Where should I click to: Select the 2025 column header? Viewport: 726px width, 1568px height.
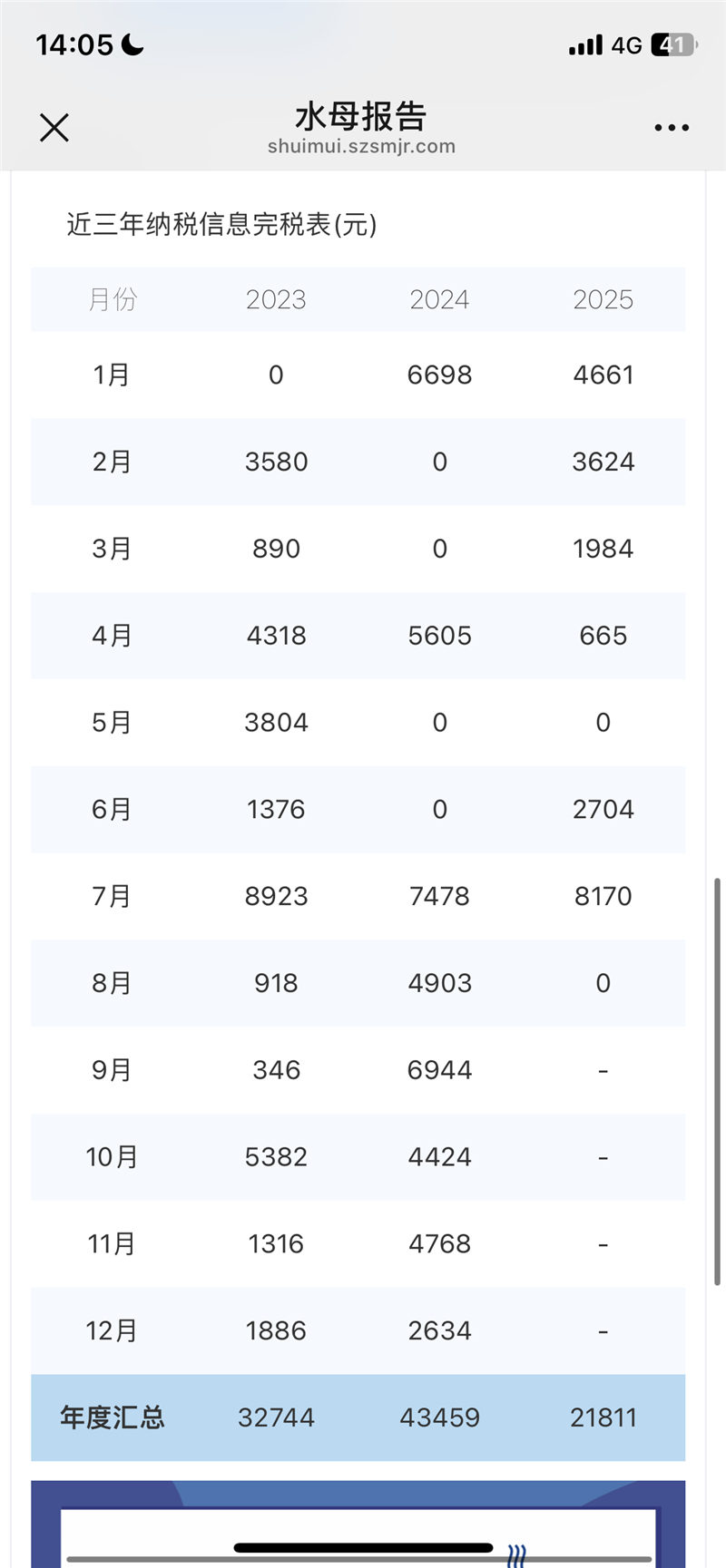pyautogui.click(x=603, y=299)
